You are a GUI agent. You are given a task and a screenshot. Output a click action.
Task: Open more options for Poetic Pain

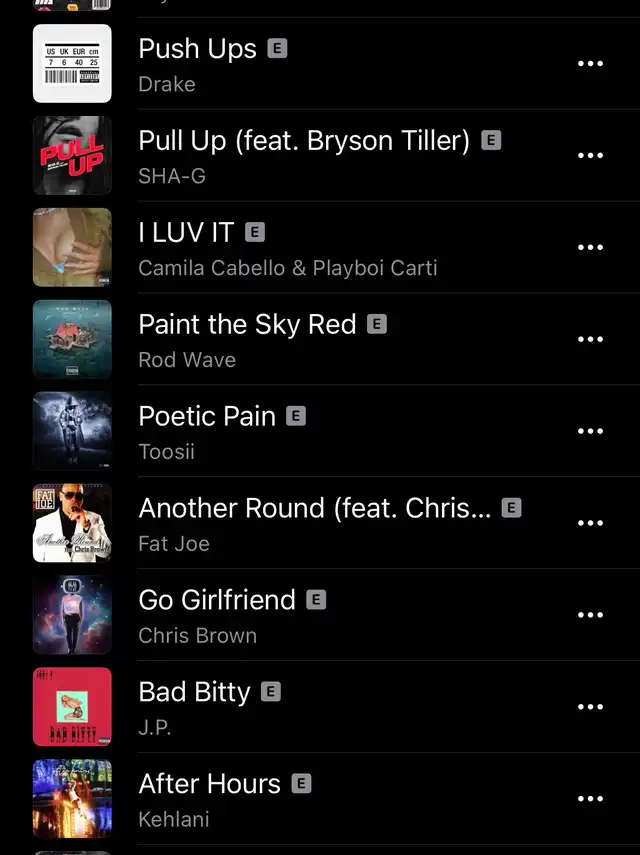tap(590, 432)
